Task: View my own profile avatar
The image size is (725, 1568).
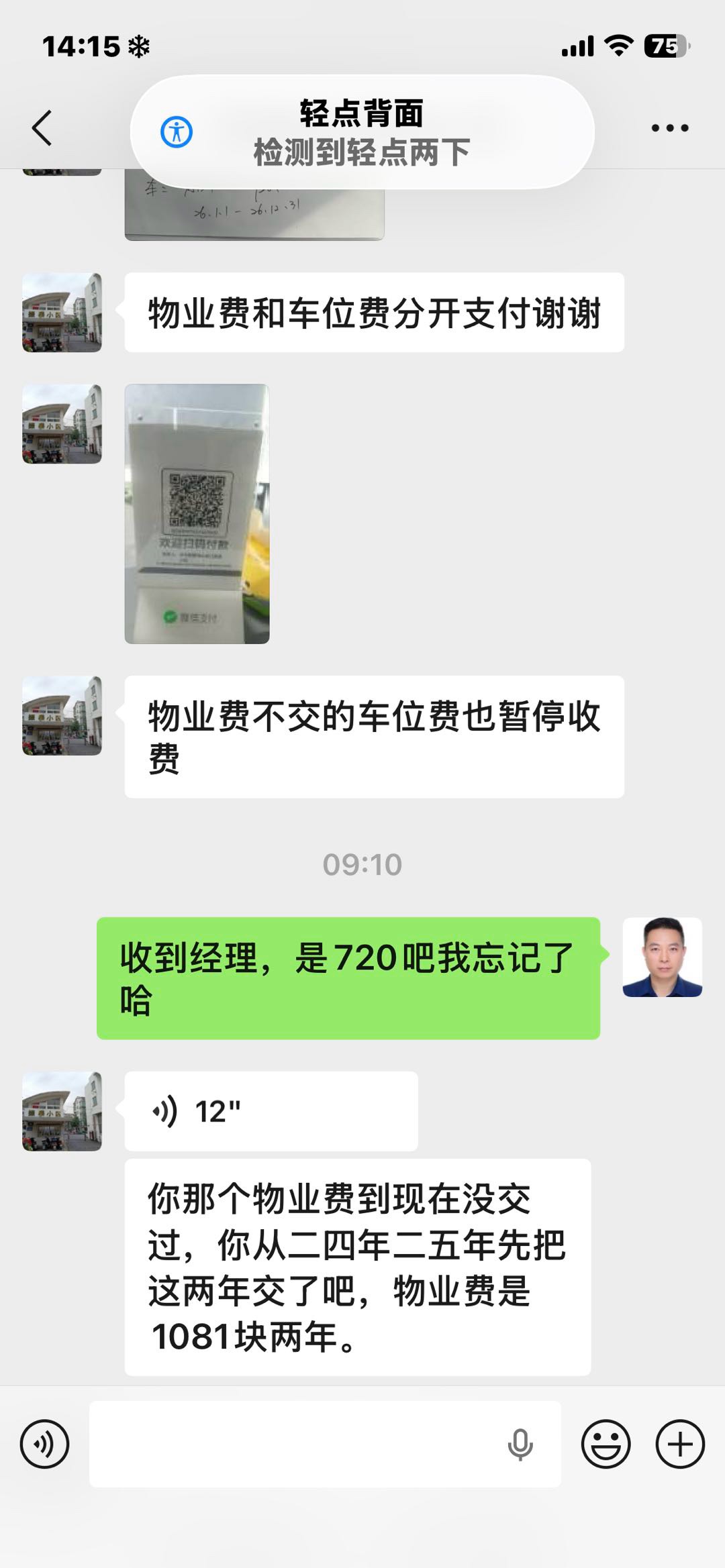Action: [662, 957]
